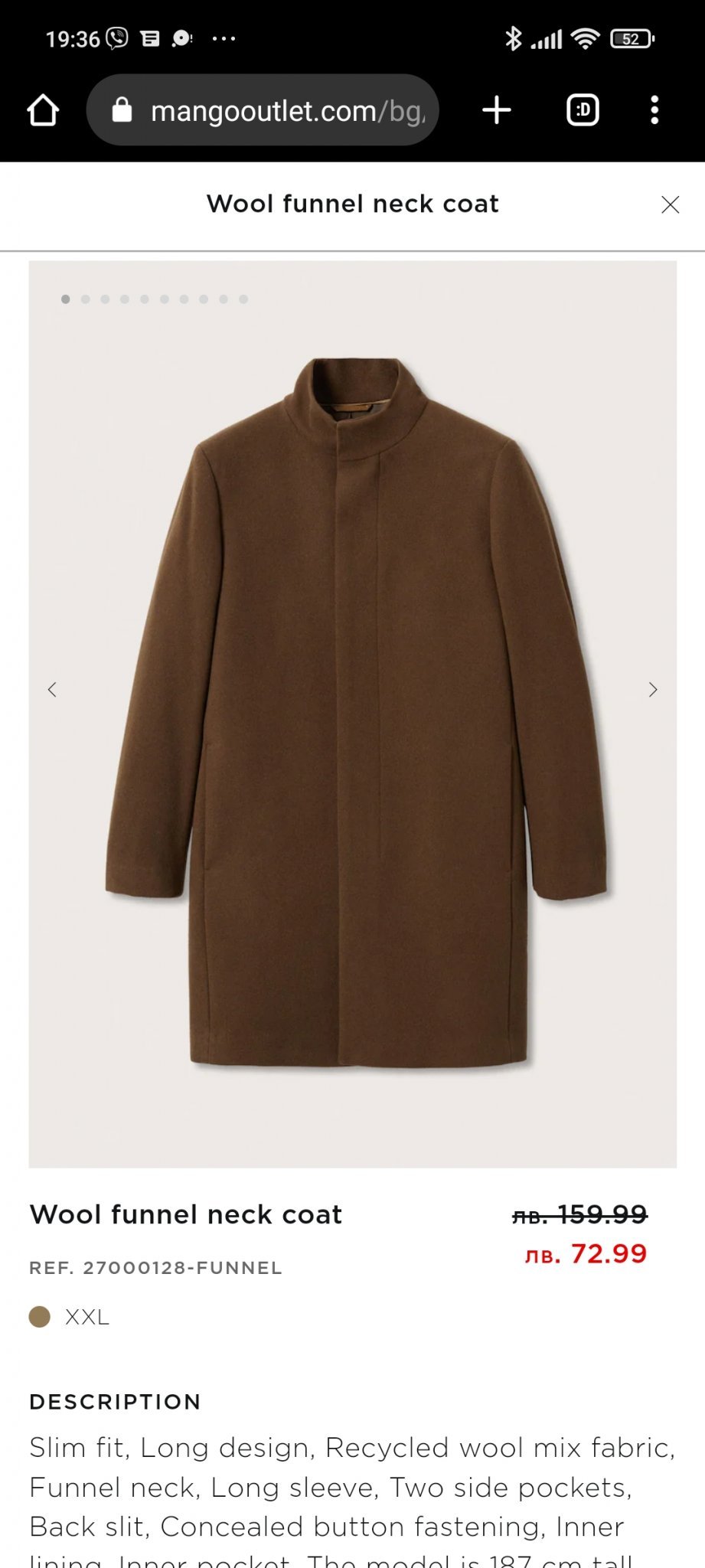This screenshot has width=705, height=1568.
Task: Open a new browser tab
Action: (x=497, y=110)
